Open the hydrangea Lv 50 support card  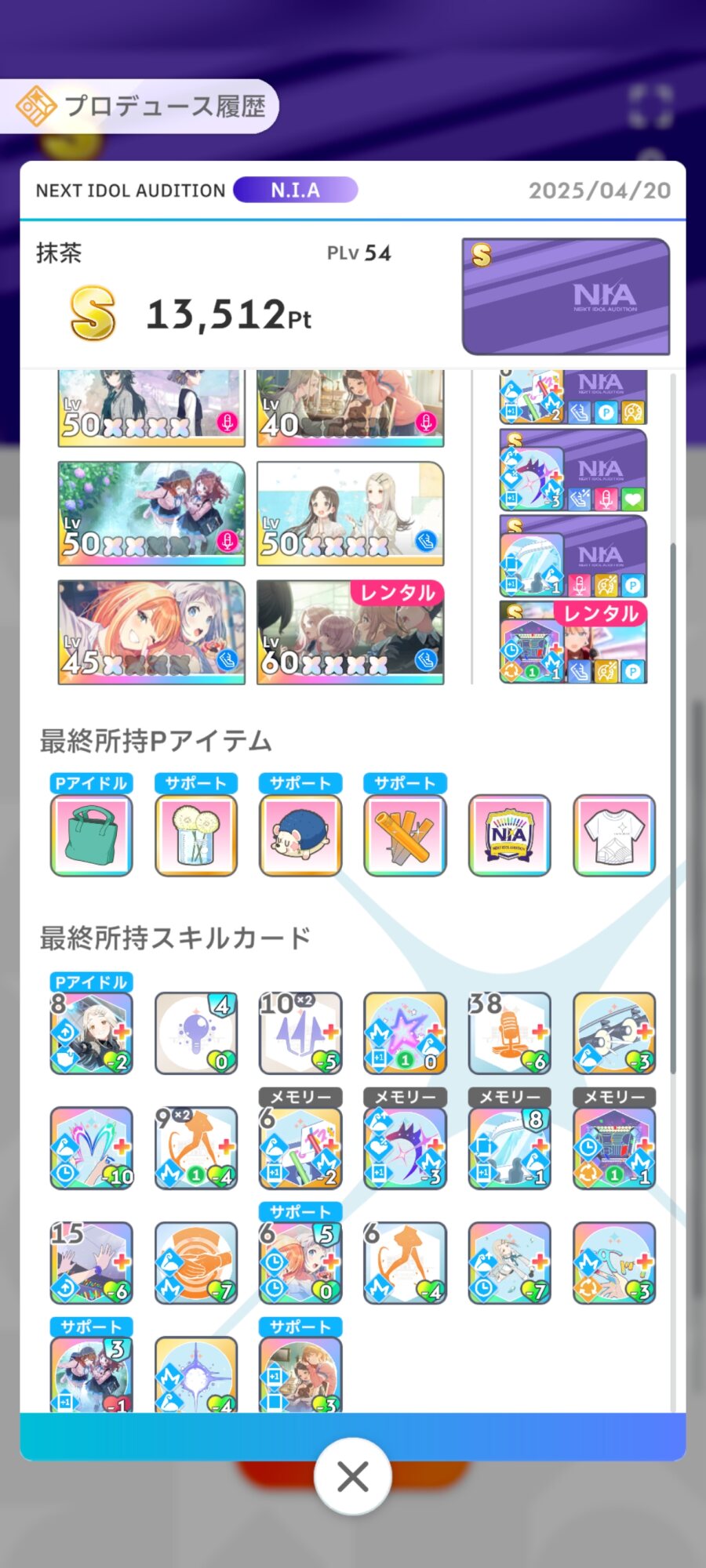tap(151, 514)
